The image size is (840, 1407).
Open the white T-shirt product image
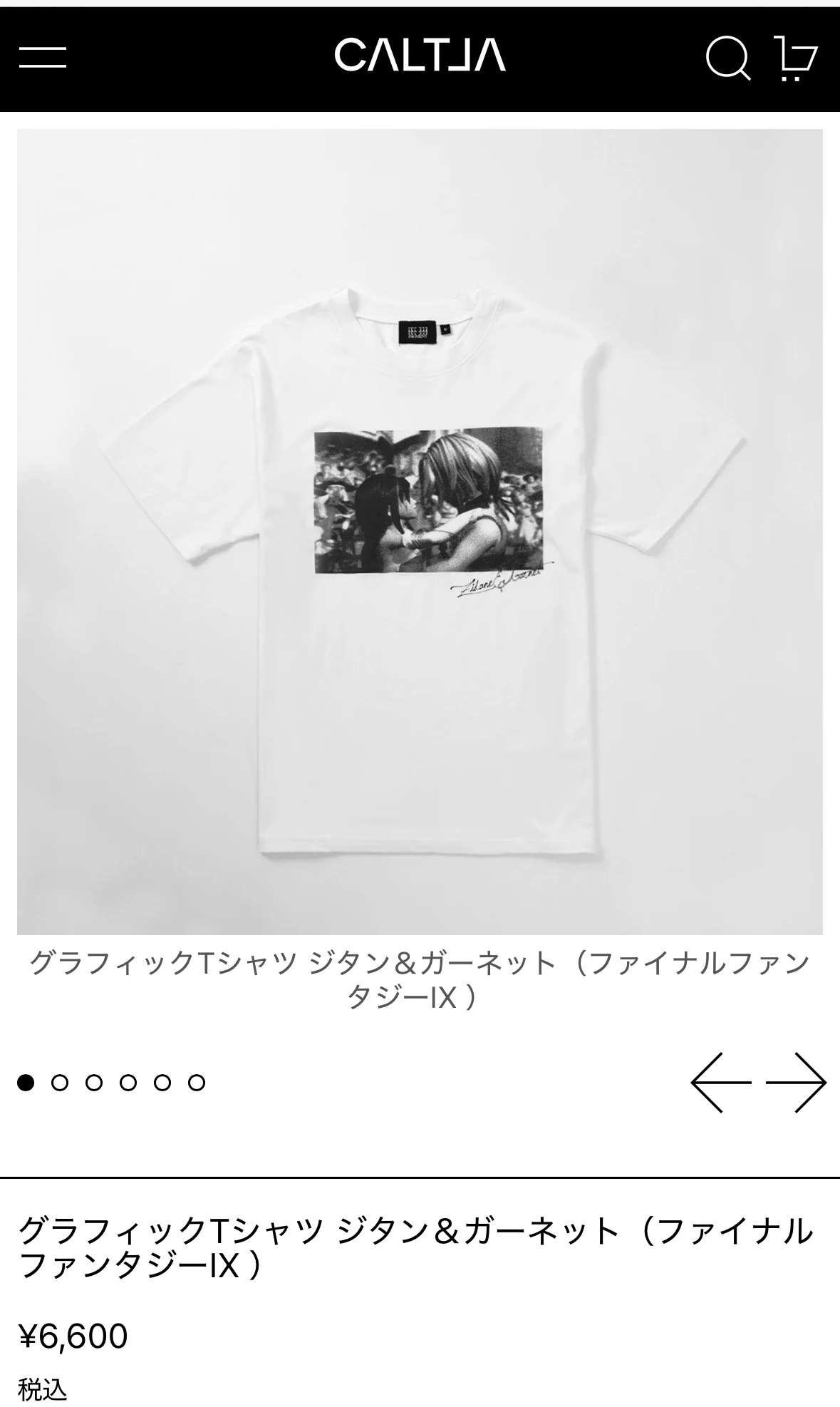pos(420,532)
